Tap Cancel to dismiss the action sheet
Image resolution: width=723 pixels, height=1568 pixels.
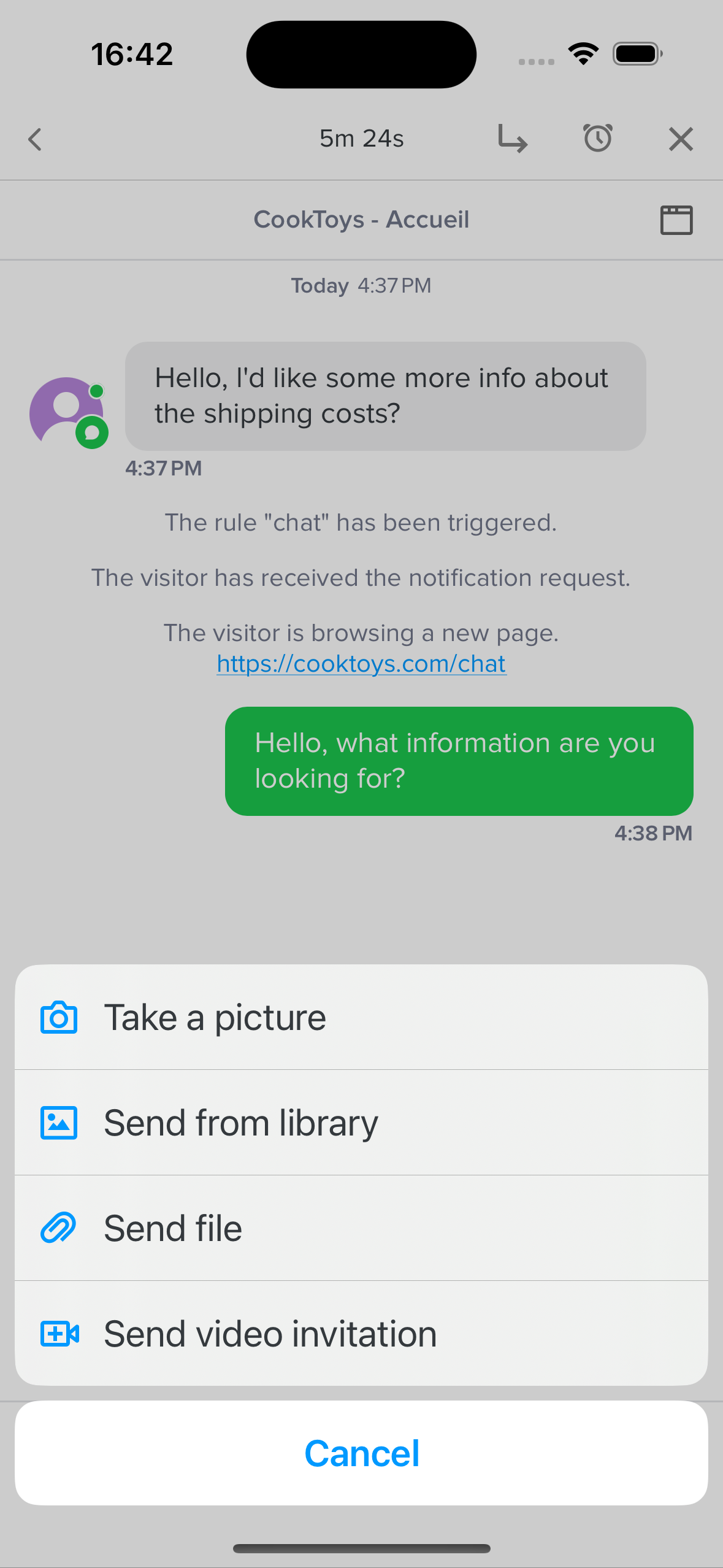(361, 1452)
